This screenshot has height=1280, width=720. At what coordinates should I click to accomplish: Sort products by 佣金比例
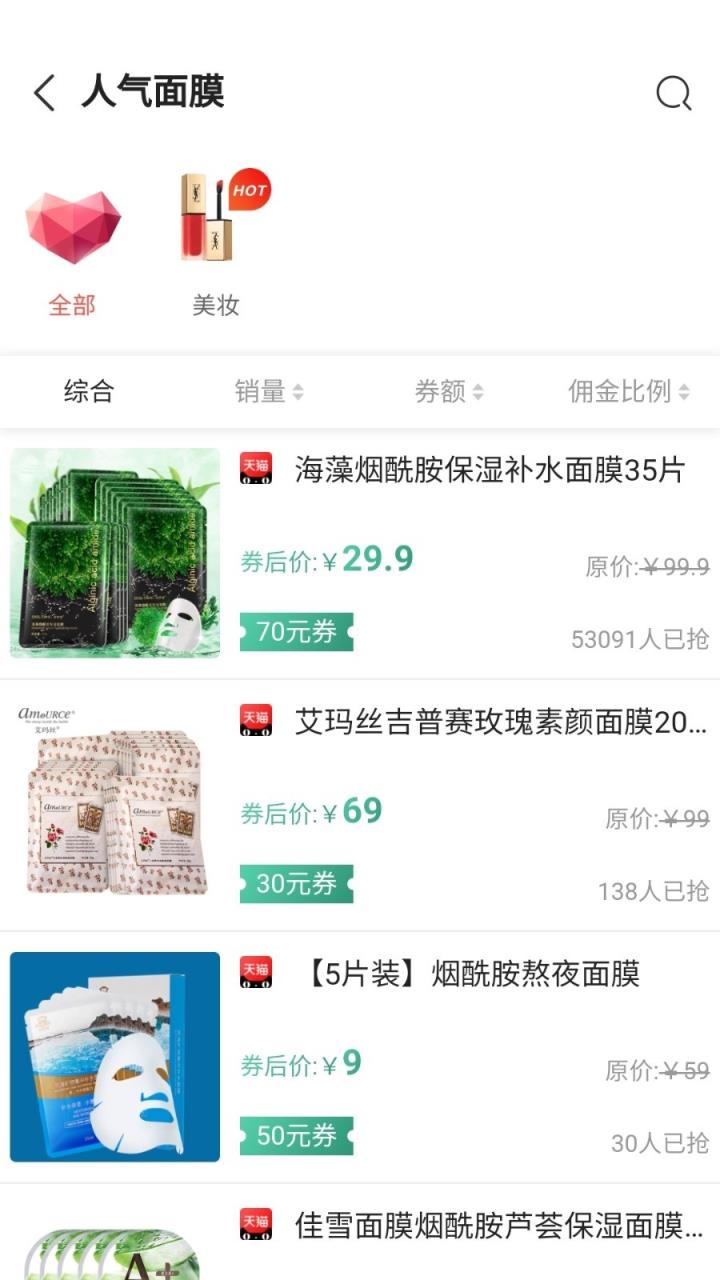tap(628, 392)
